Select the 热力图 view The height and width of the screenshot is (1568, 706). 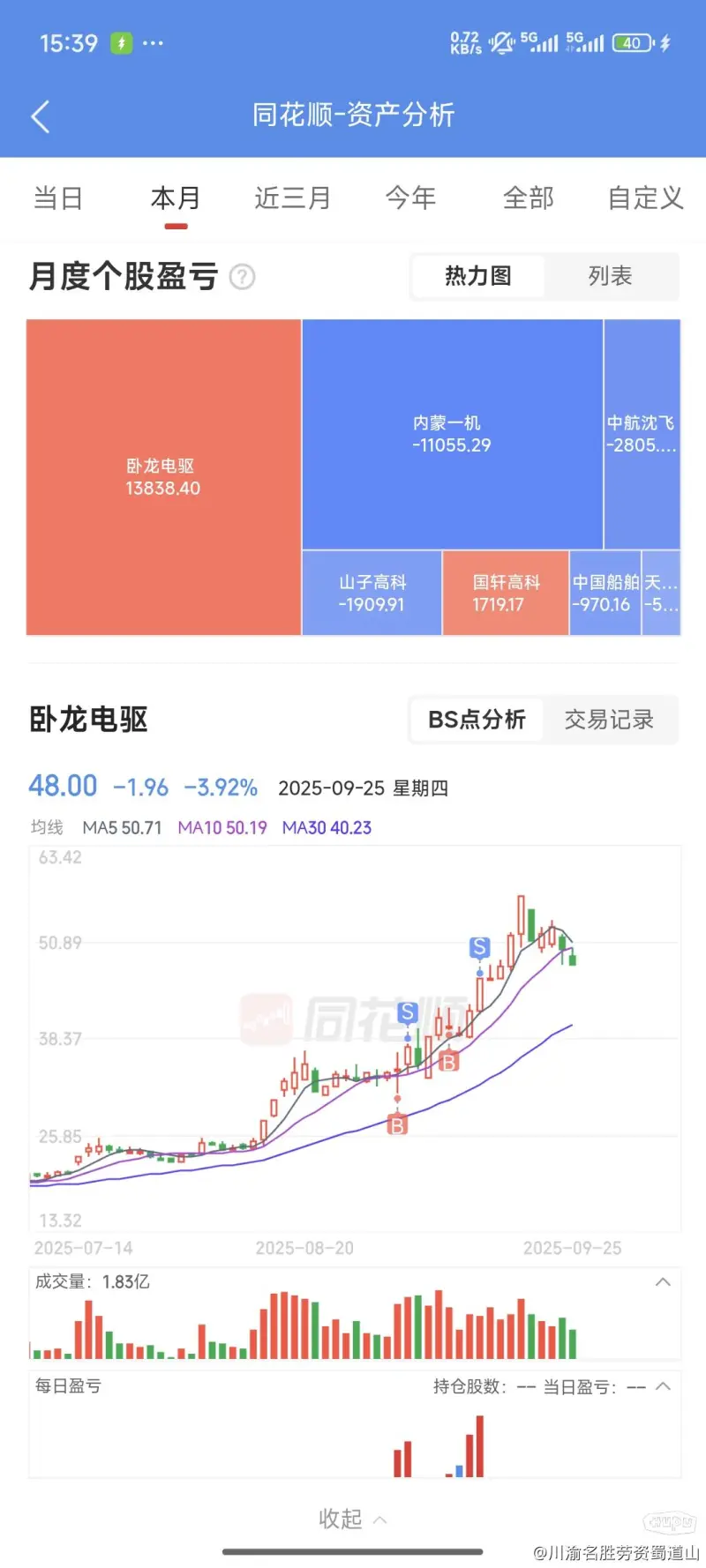477,277
